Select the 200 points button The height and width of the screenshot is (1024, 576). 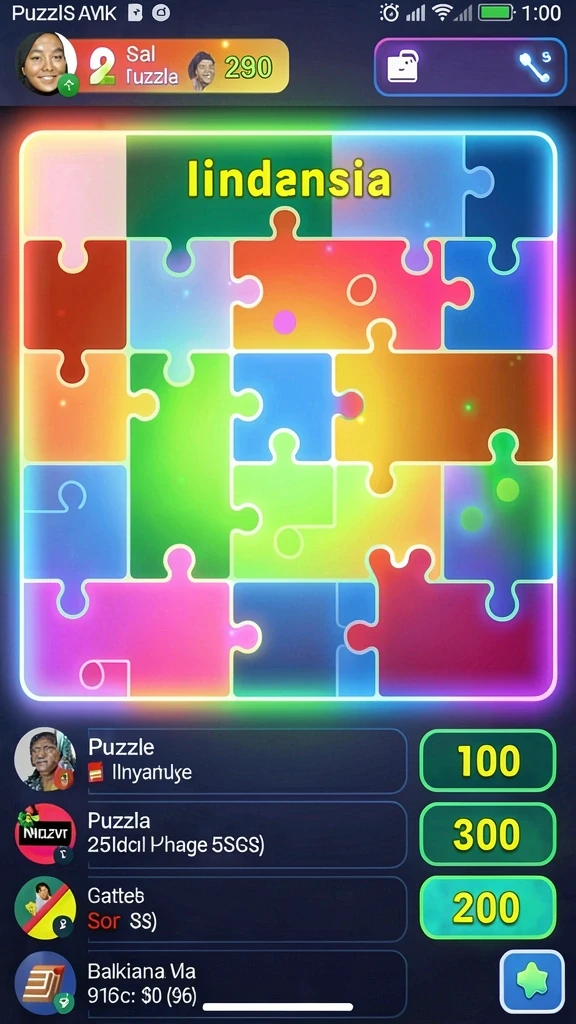(x=487, y=908)
